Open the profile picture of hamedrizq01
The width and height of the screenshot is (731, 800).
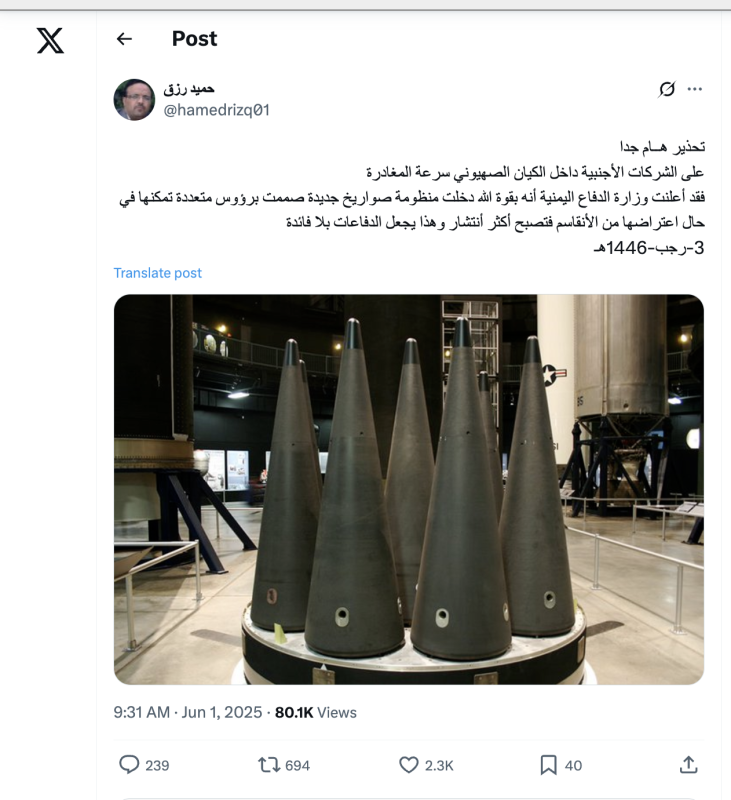tap(134, 99)
